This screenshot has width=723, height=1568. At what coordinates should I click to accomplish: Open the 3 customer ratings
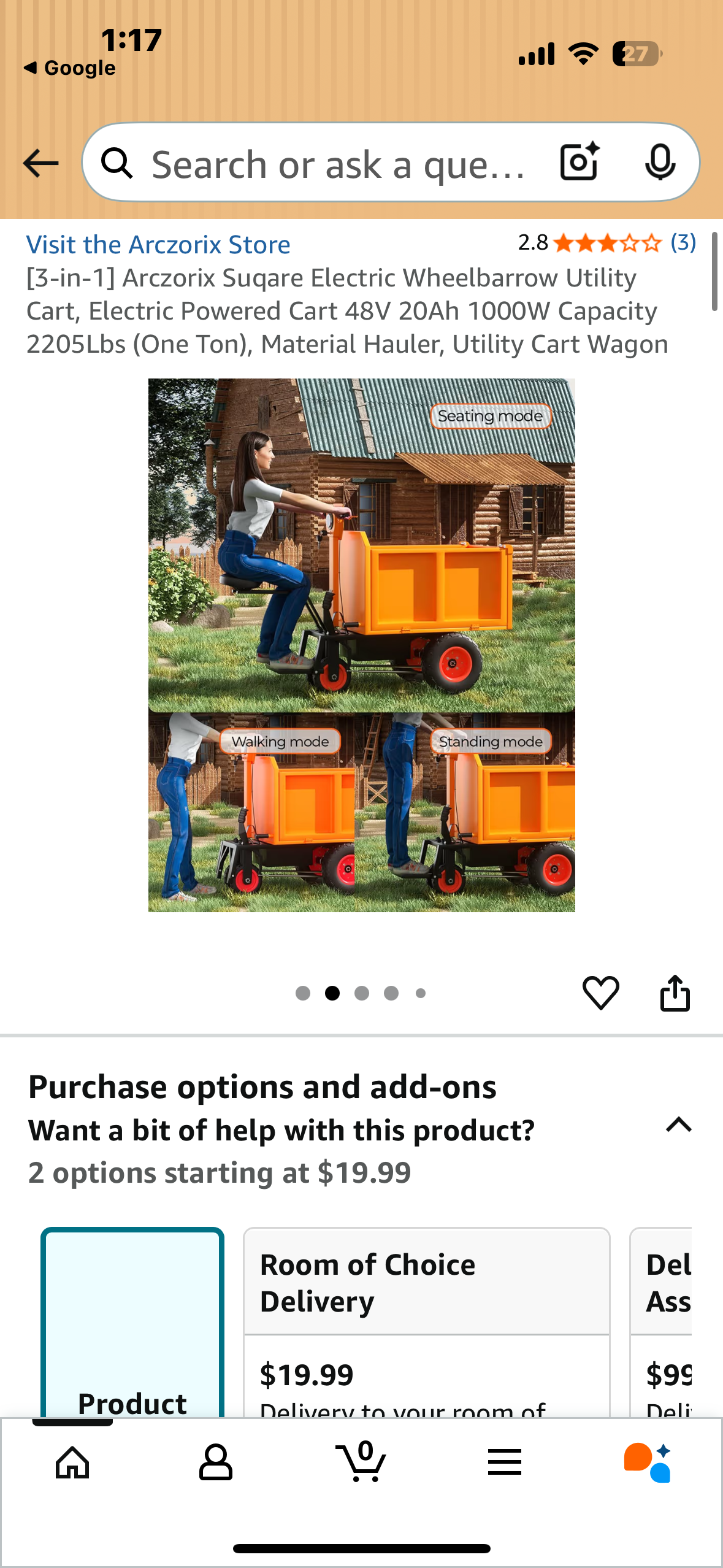coord(682,244)
